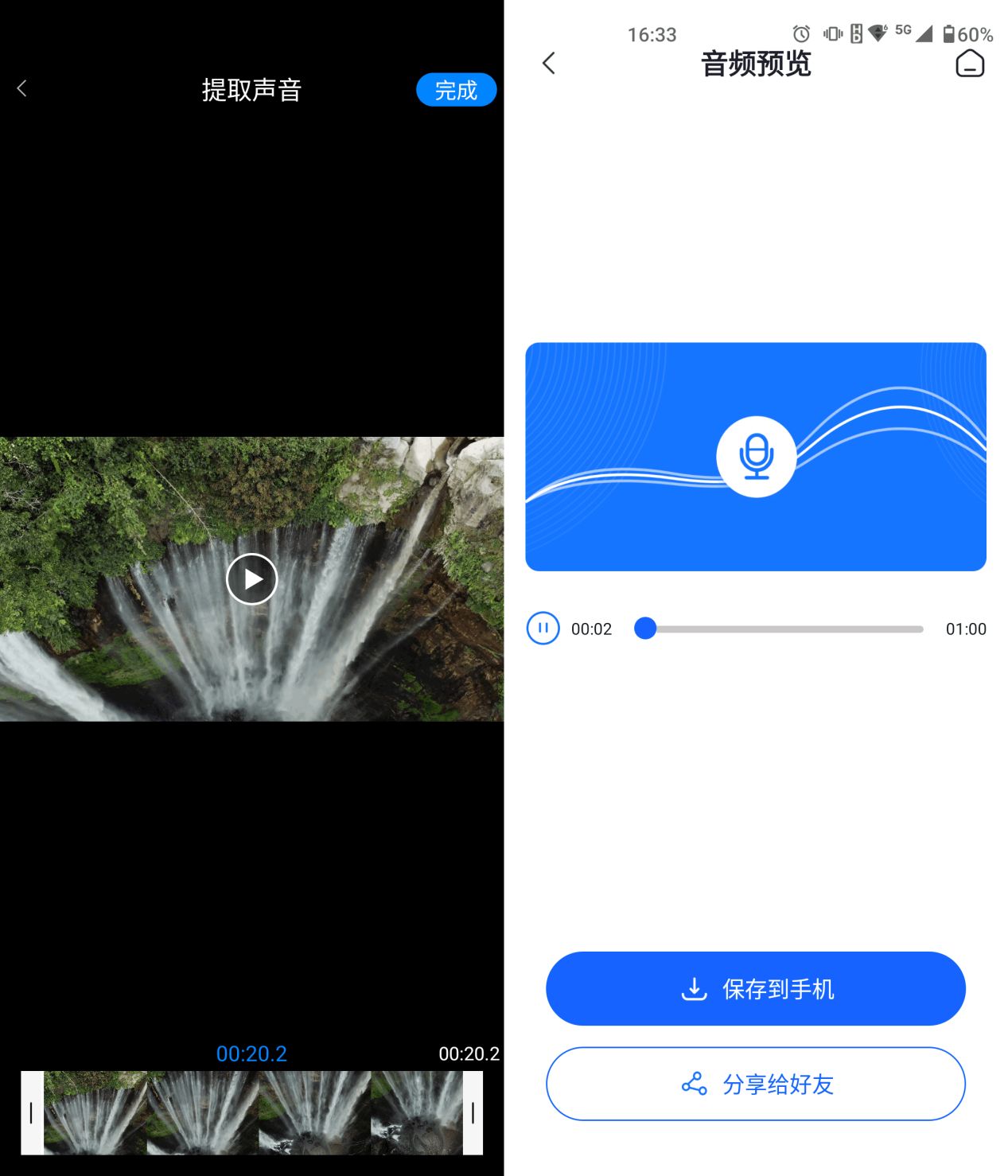The width and height of the screenshot is (1008, 1176).
Task: Tap the left trim handle on video timeline
Action: coord(32,1113)
